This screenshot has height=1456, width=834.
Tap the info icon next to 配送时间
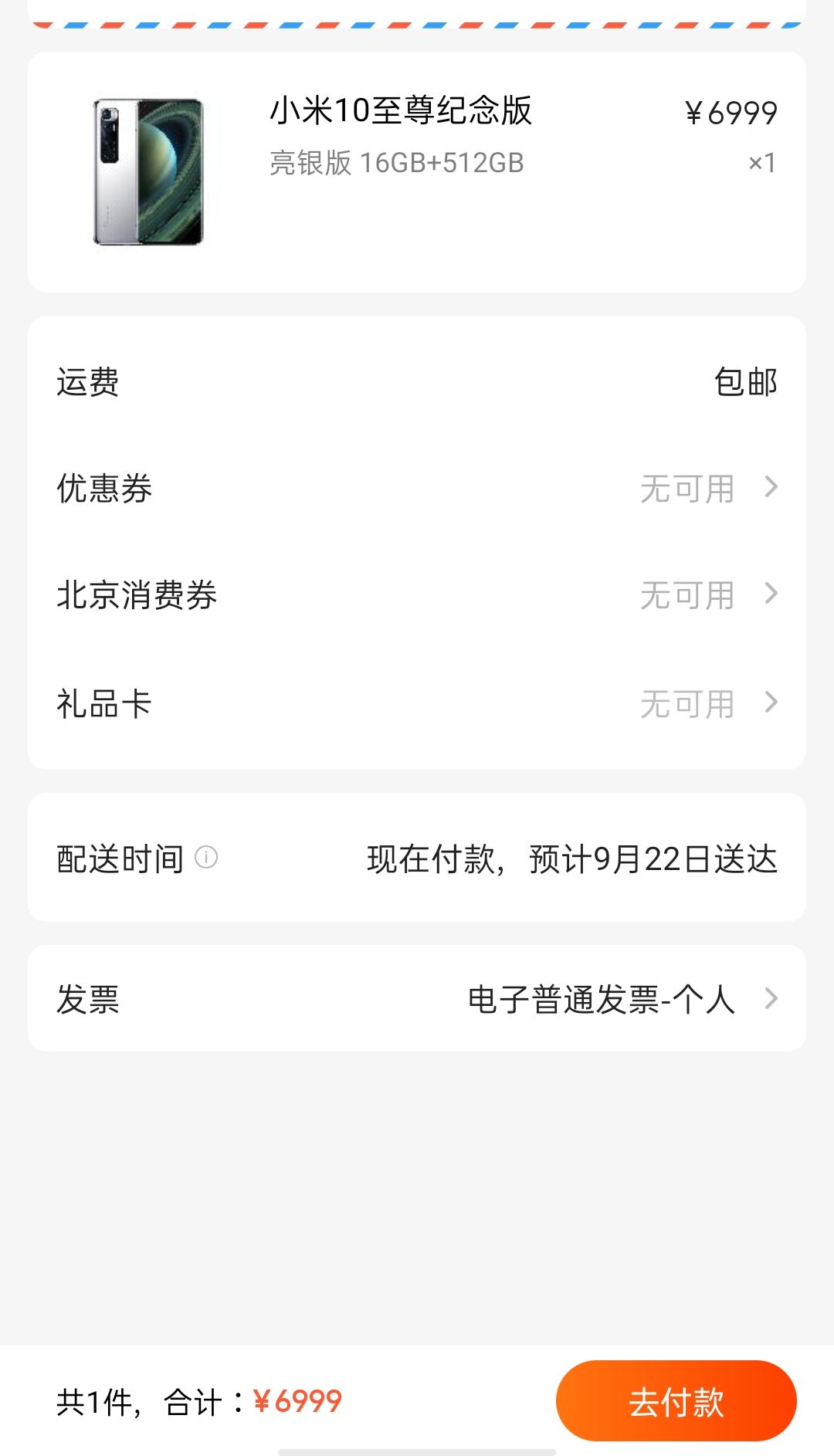click(206, 857)
